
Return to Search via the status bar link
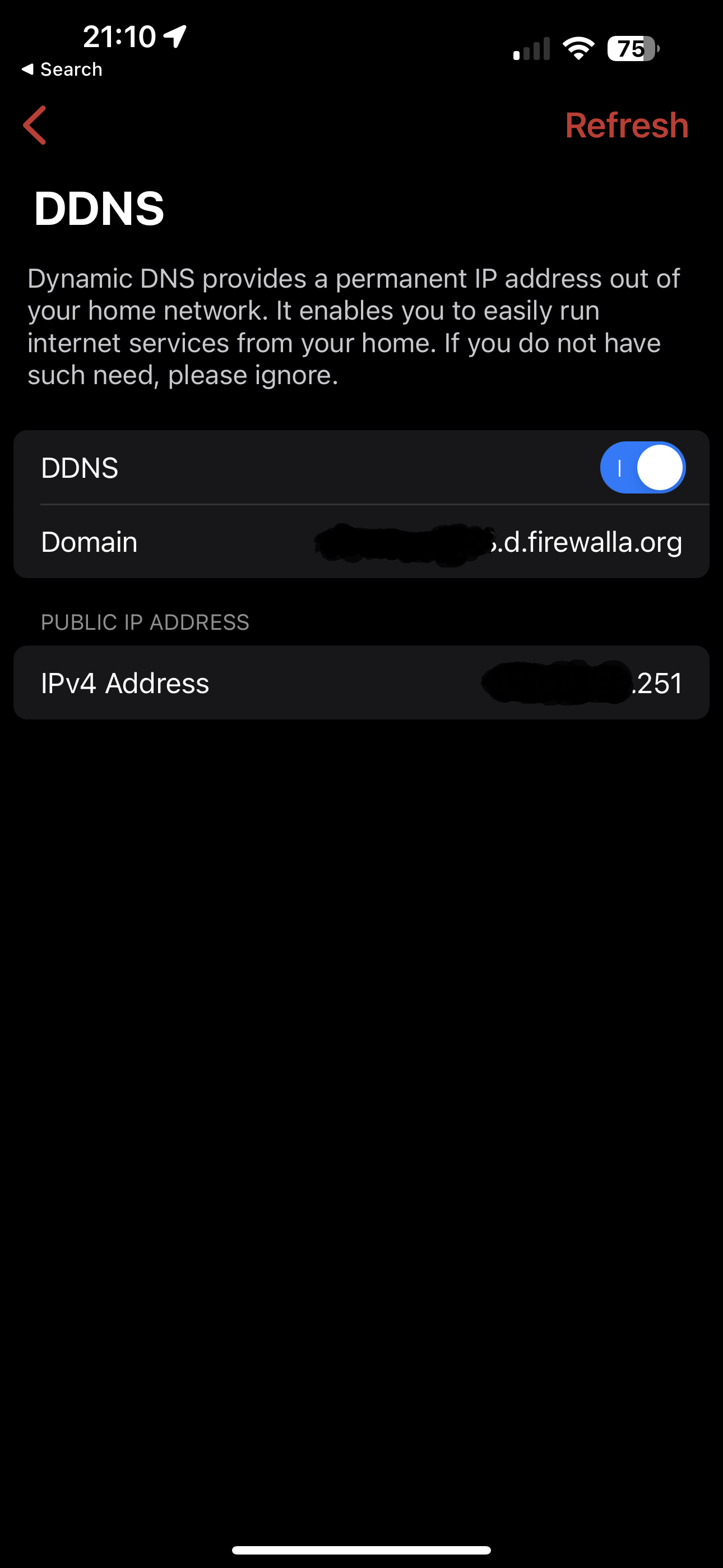[x=62, y=70]
